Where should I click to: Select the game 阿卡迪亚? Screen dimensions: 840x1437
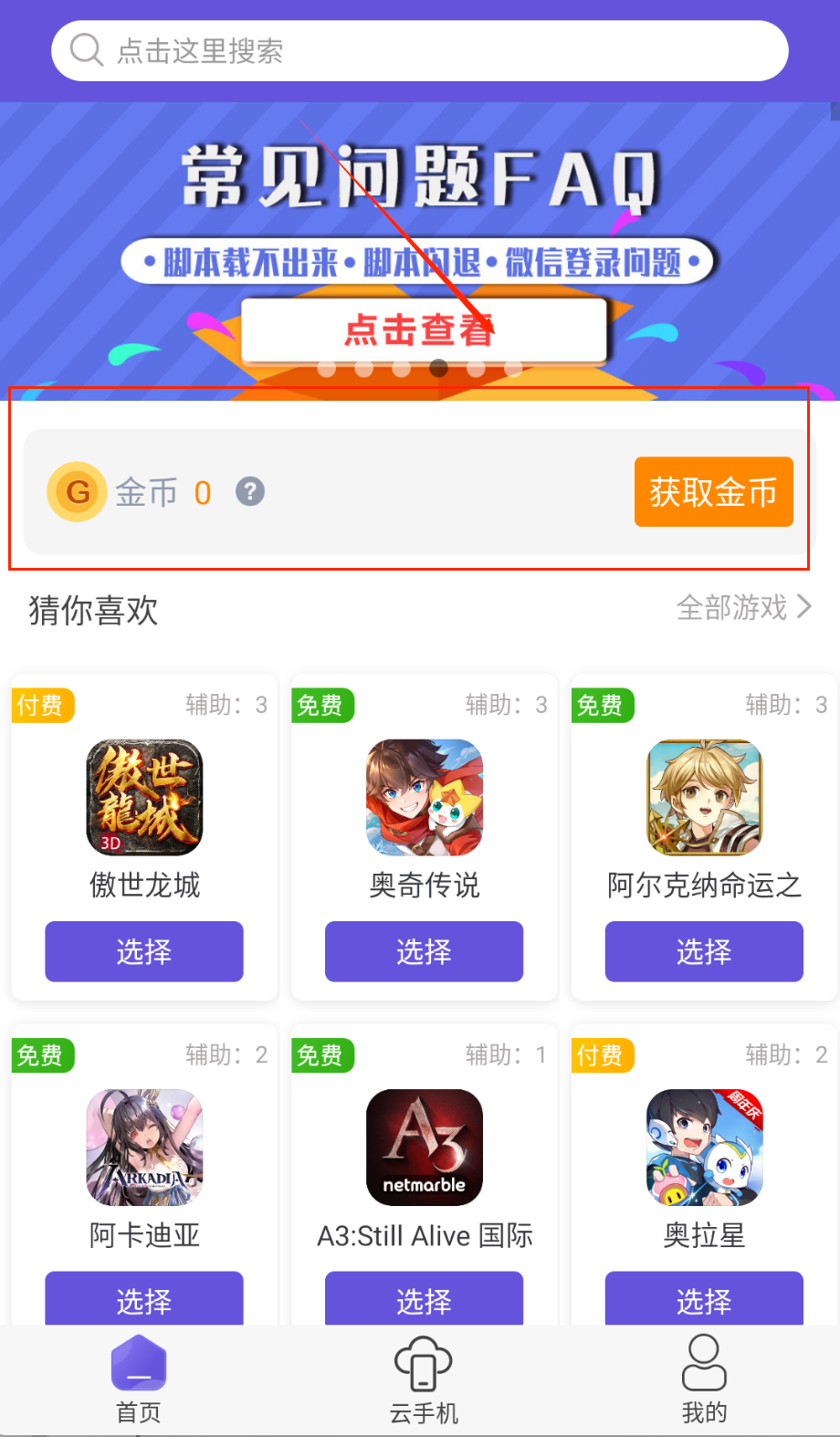[144, 1298]
